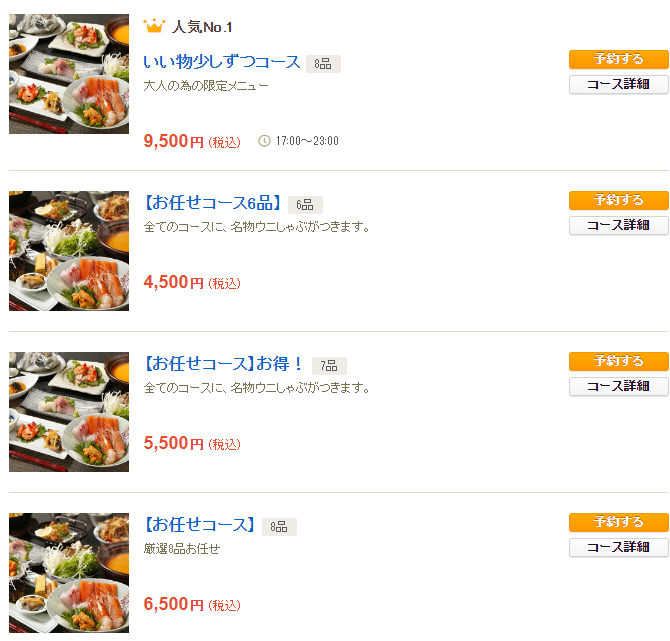
Task: See コース詳細 for 【お任せコース】お得！
Action: click(618, 386)
